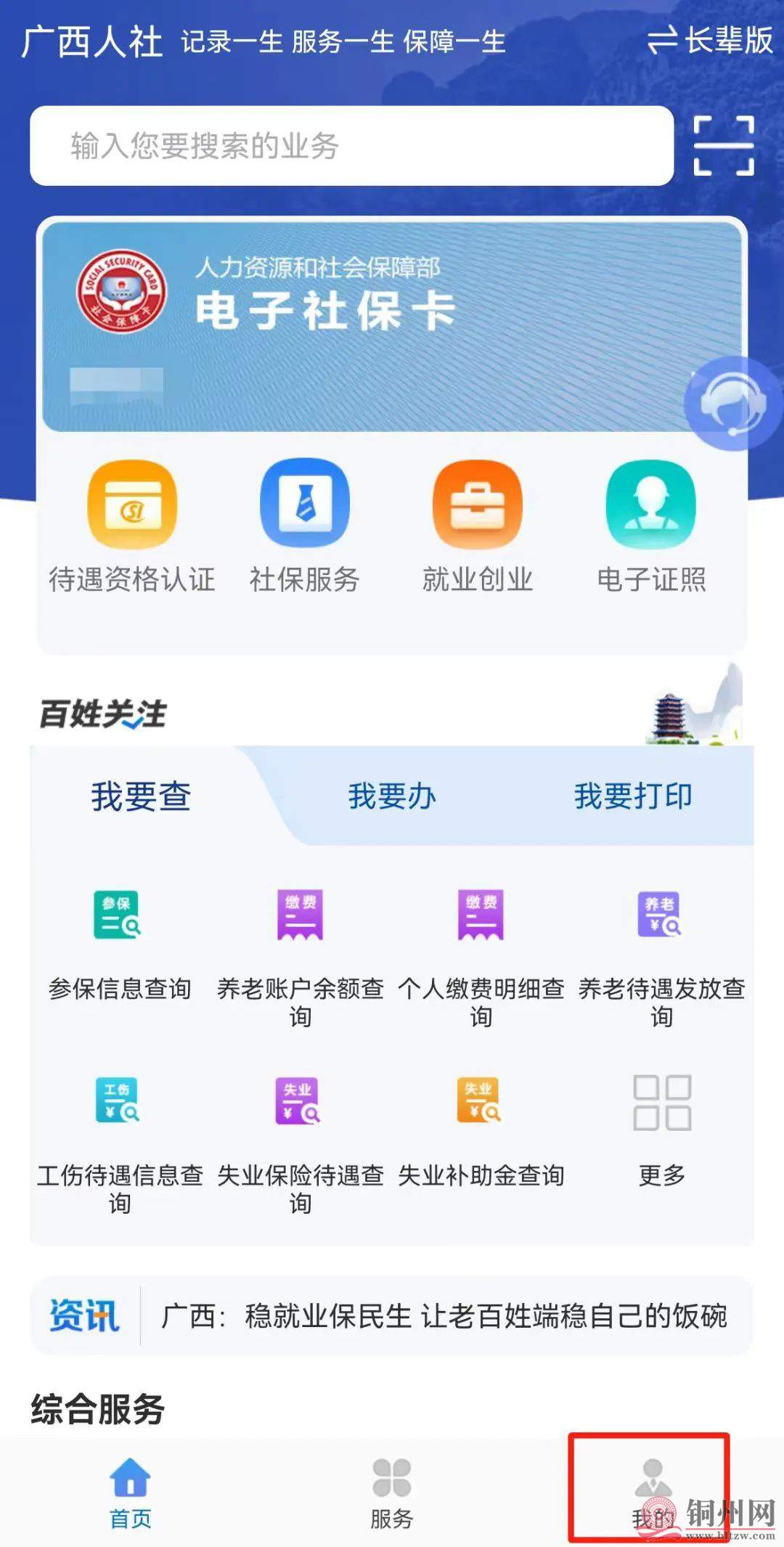
Task: Open 失业补助金查询
Action: click(481, 1134)
